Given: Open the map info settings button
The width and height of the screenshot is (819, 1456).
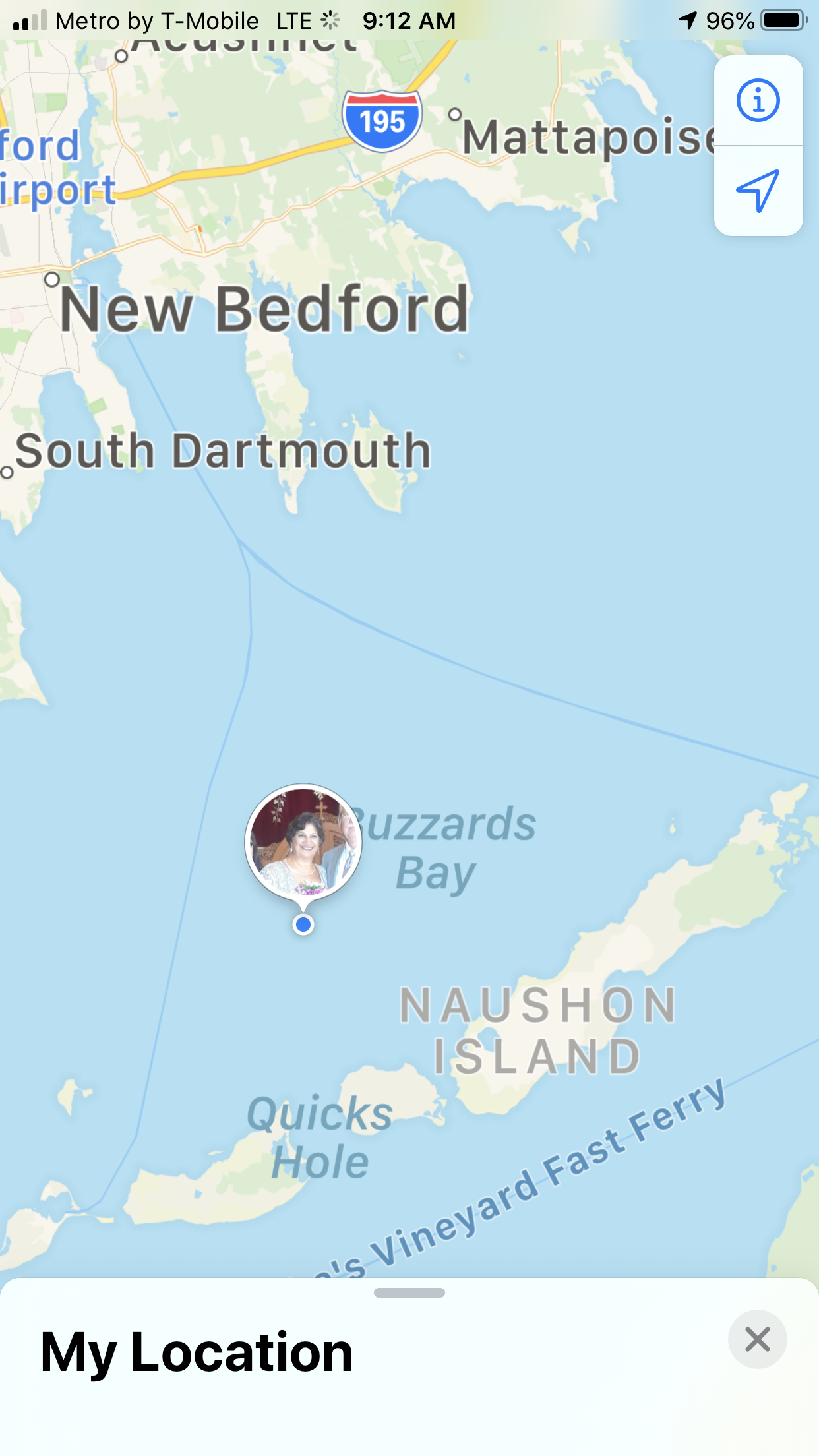Looking at the screenshot, I should coord(758,101).
